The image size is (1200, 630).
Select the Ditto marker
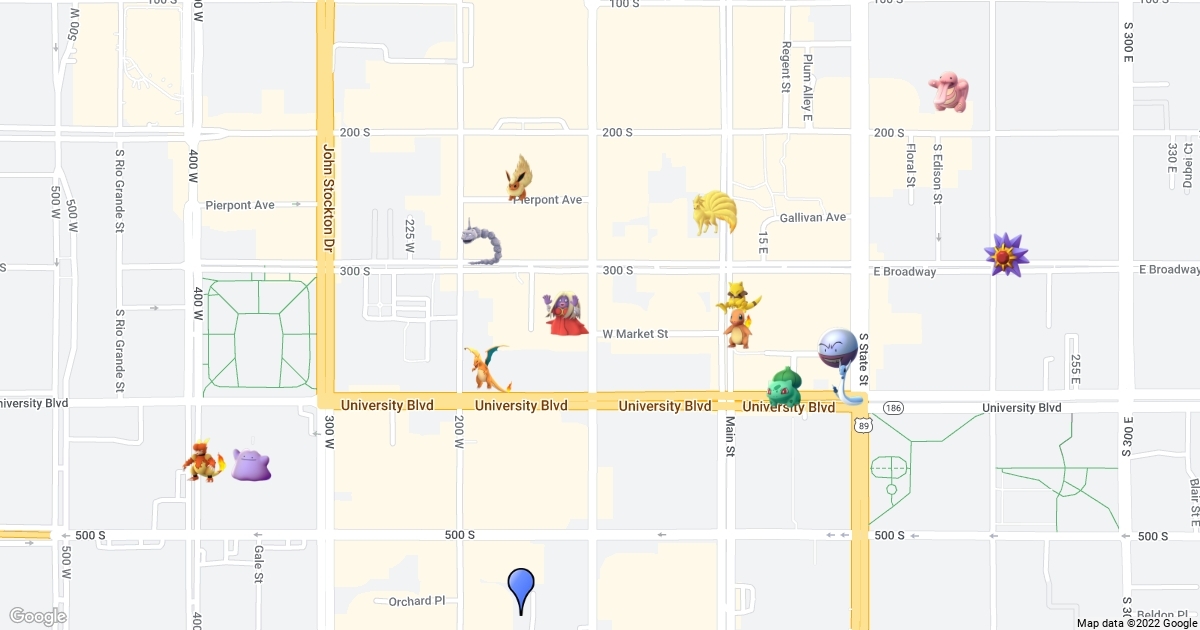[x=251, y=464]
